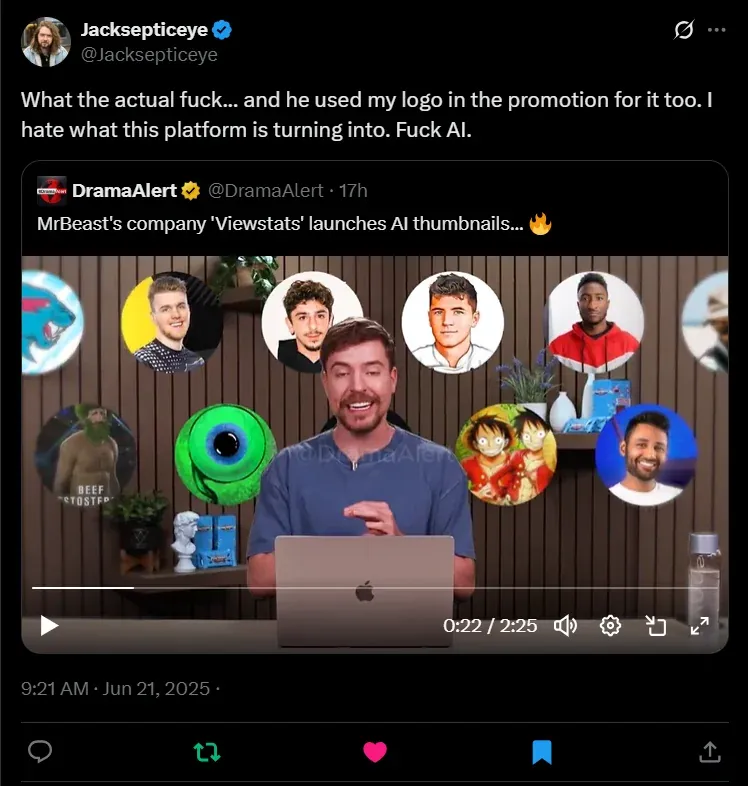
Task: Mute the video sound
Action: click(566, 626)
